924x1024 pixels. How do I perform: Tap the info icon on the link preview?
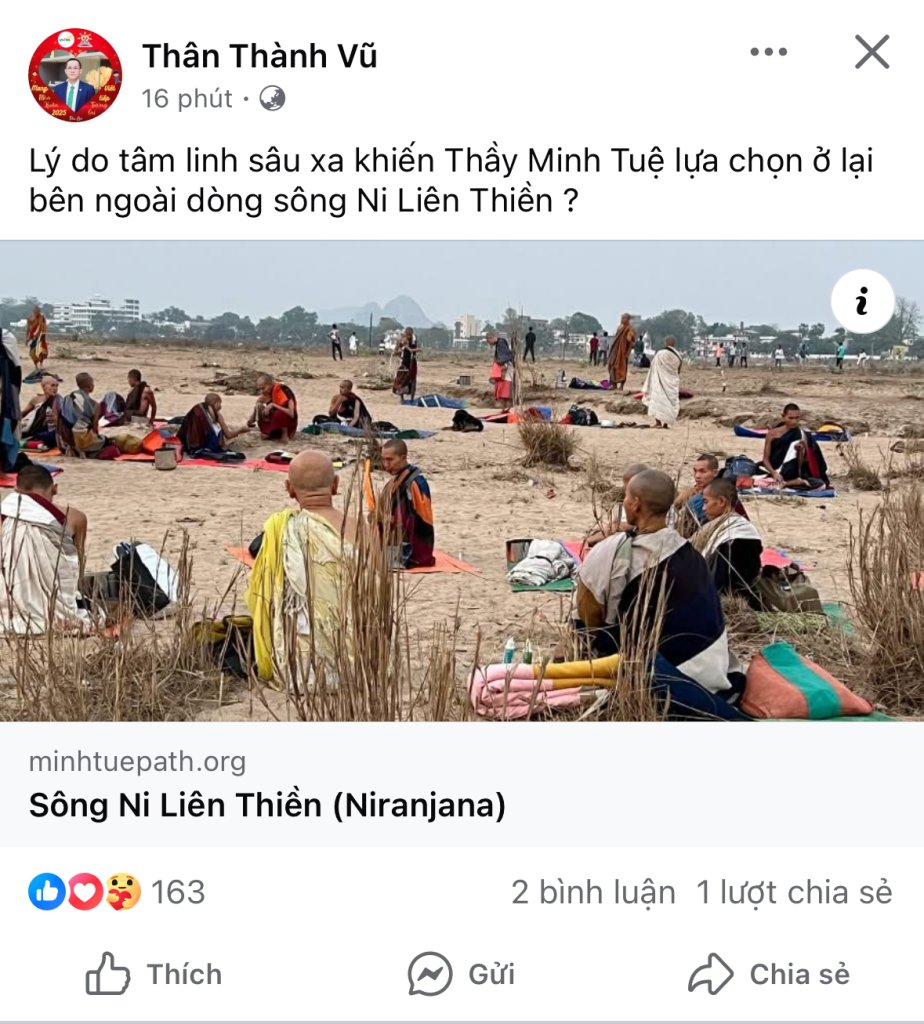pos(862,301)
